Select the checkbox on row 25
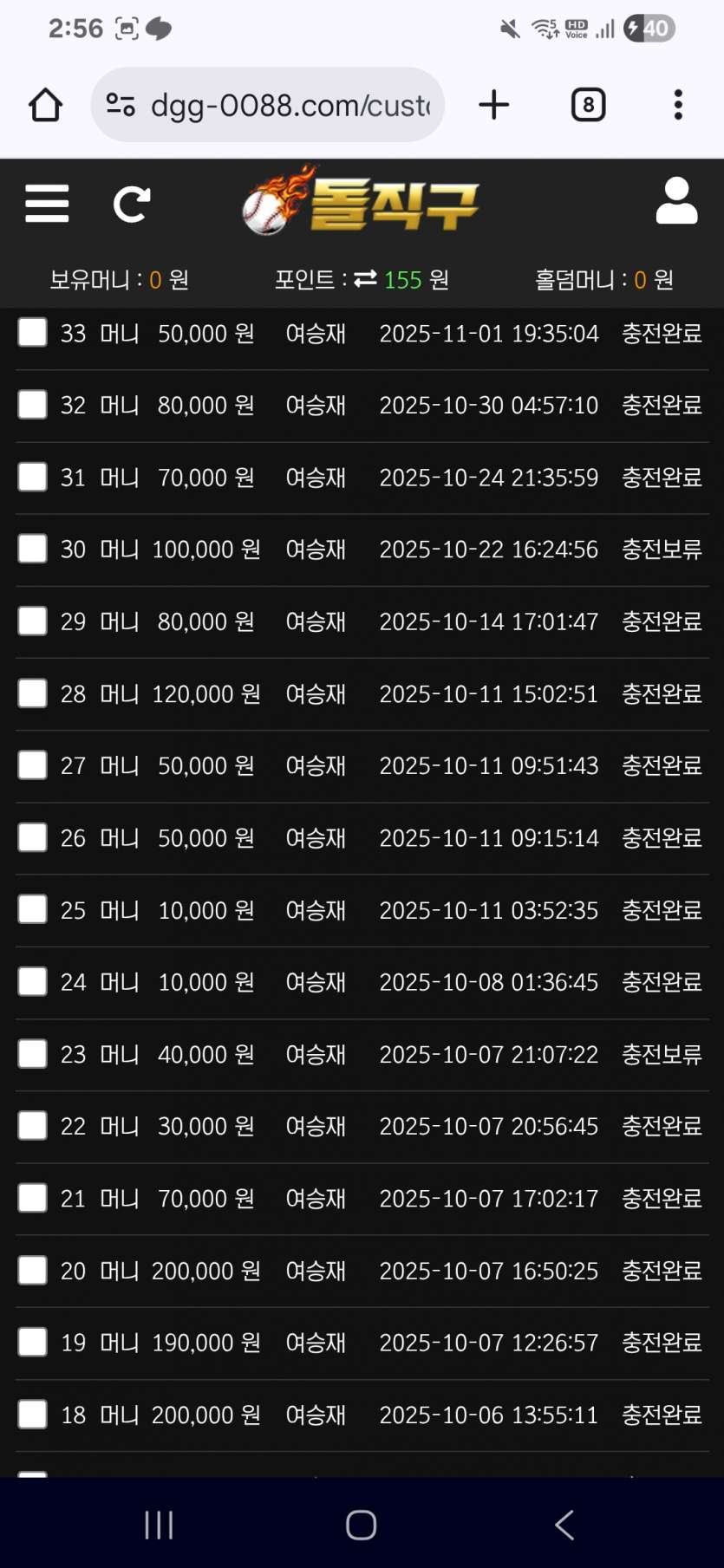 33,910
